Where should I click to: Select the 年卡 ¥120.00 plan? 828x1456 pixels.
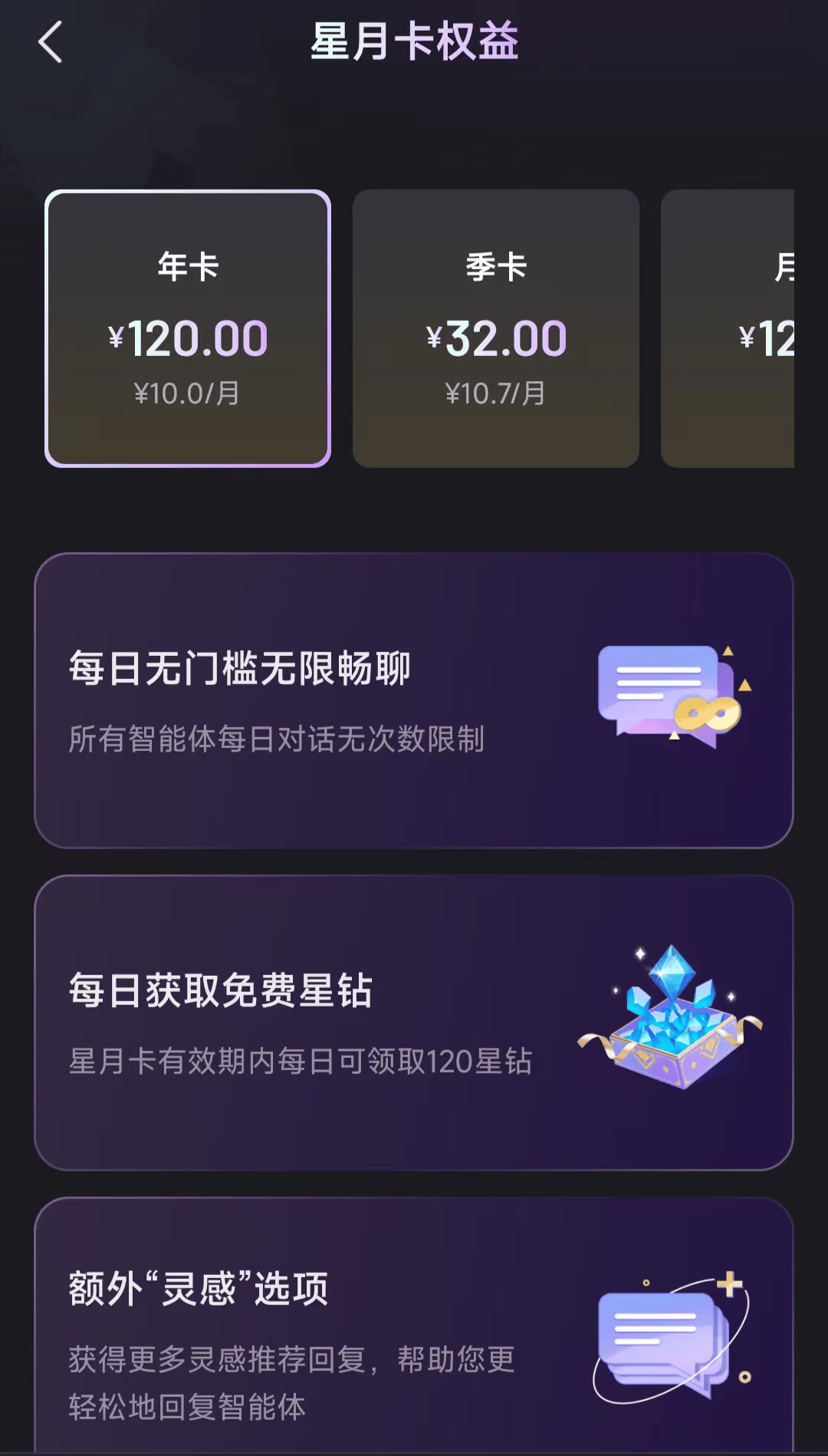coord(188,328)
